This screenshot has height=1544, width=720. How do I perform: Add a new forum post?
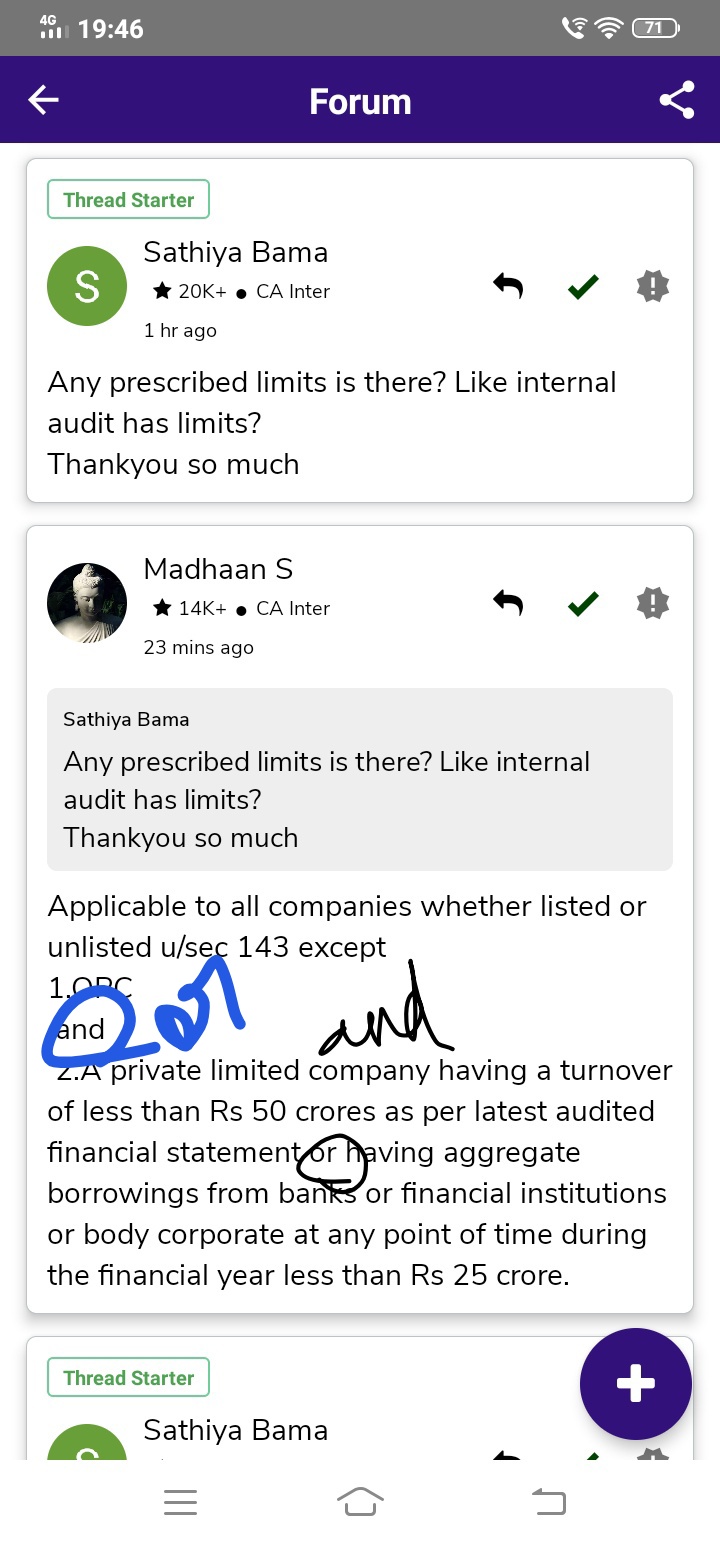coord(635,1384)
